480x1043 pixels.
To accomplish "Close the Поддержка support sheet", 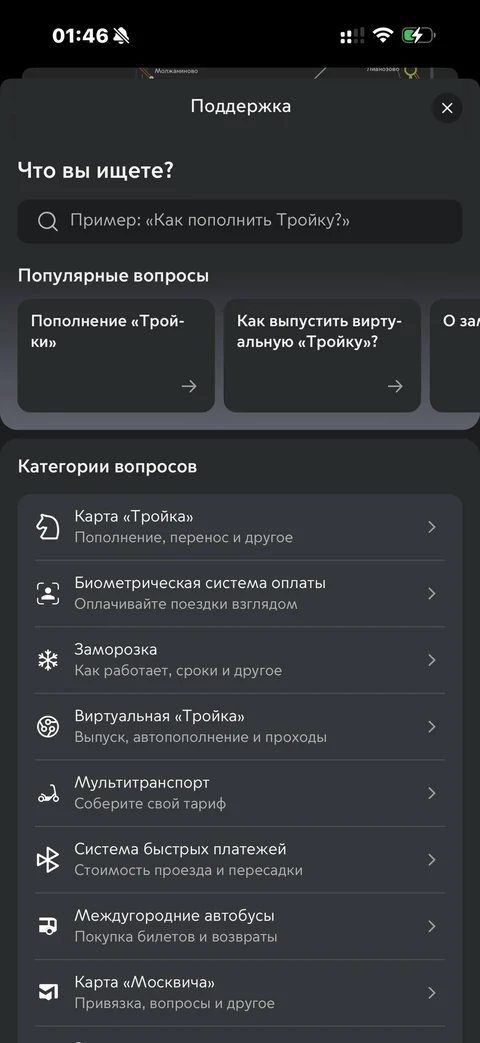I will coord(447,108).
